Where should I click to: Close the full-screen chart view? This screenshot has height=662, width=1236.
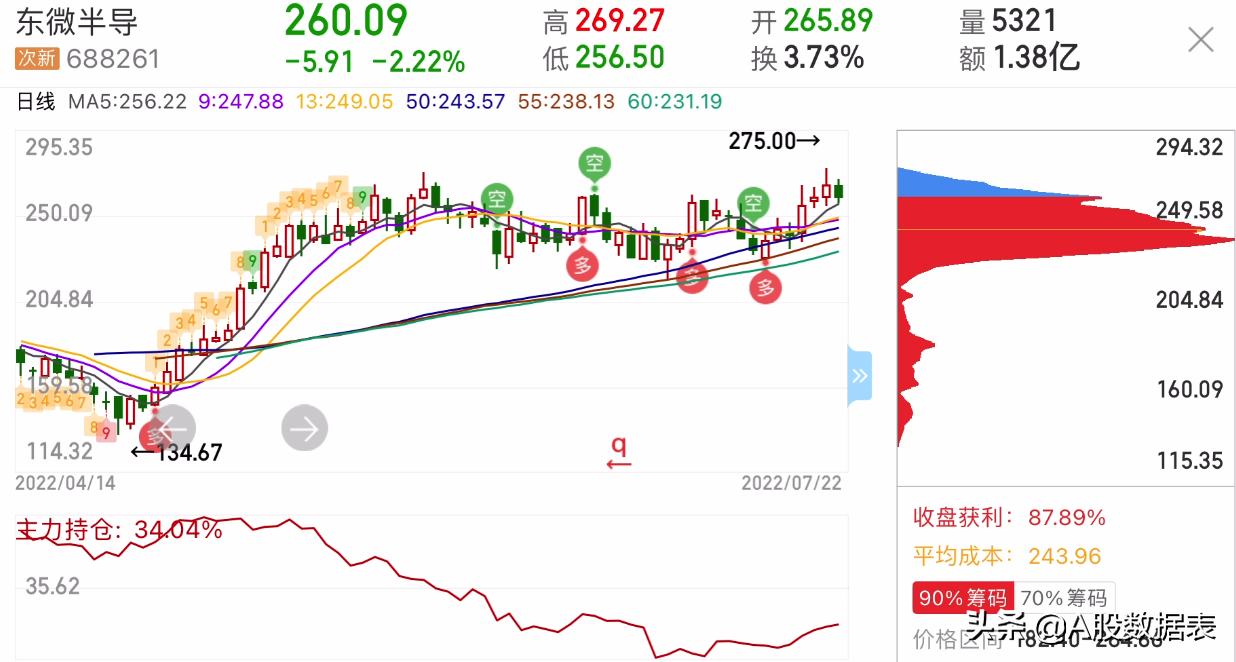click(x=1199, y=40)
